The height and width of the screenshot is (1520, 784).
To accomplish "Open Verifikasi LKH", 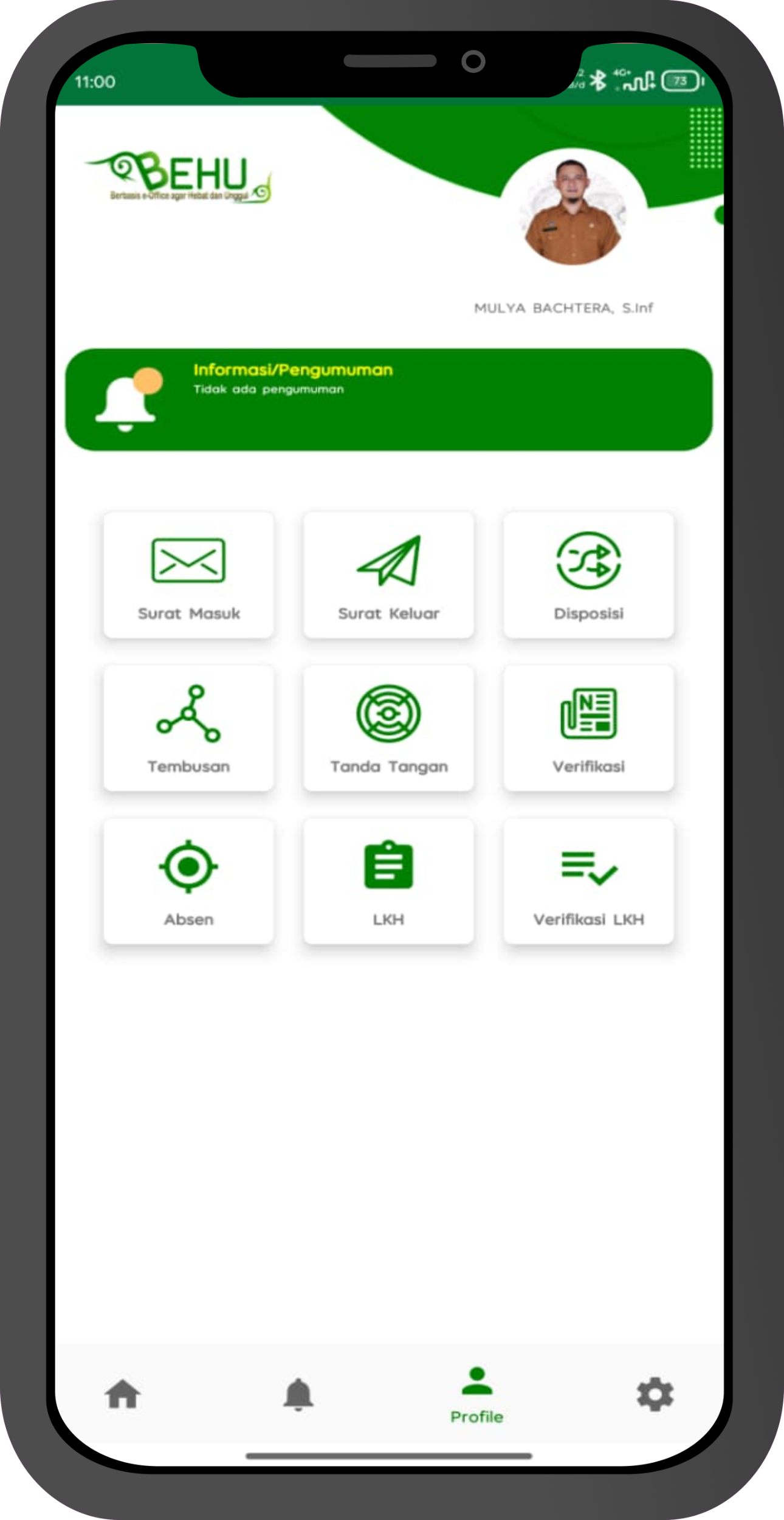I will (588, 882).
